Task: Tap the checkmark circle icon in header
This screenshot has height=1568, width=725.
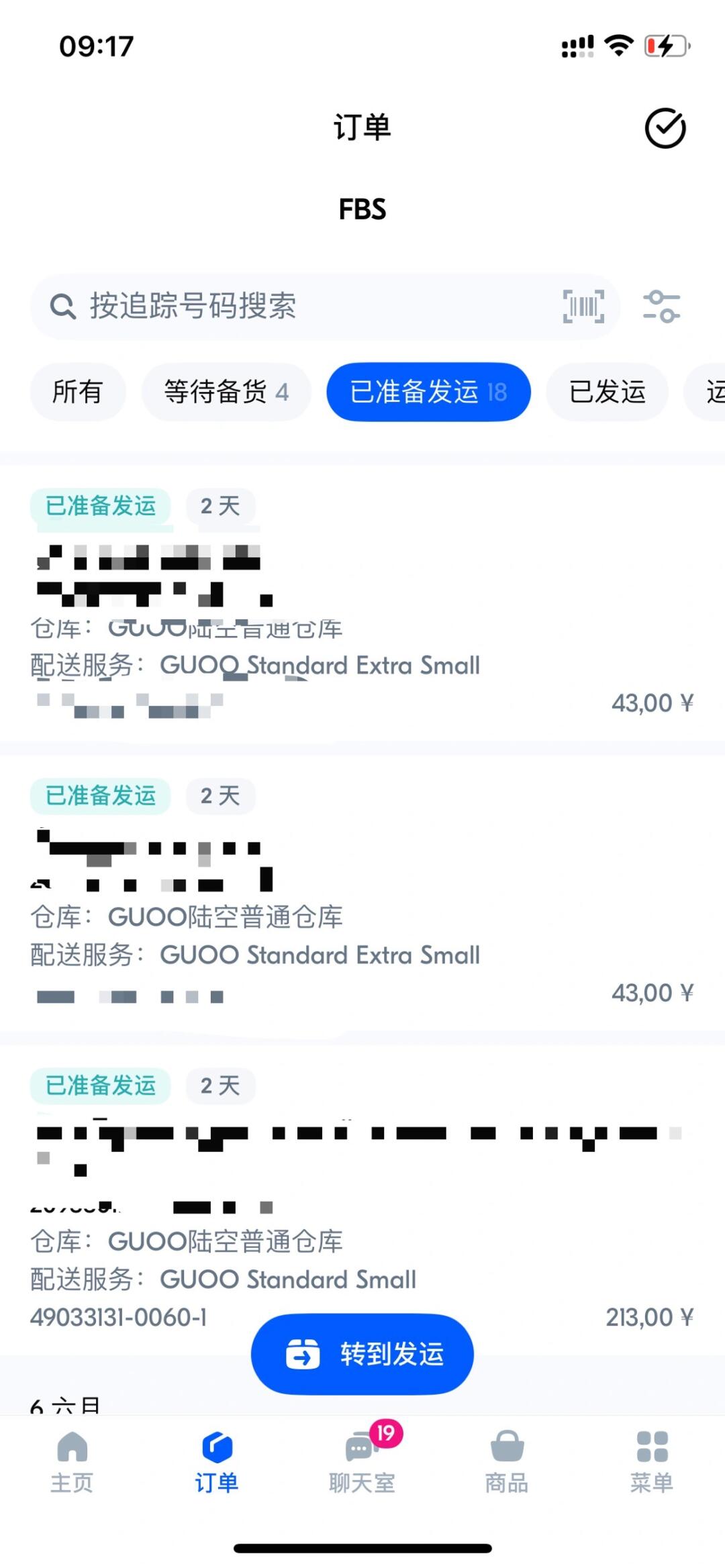Action: pos(665,128)
